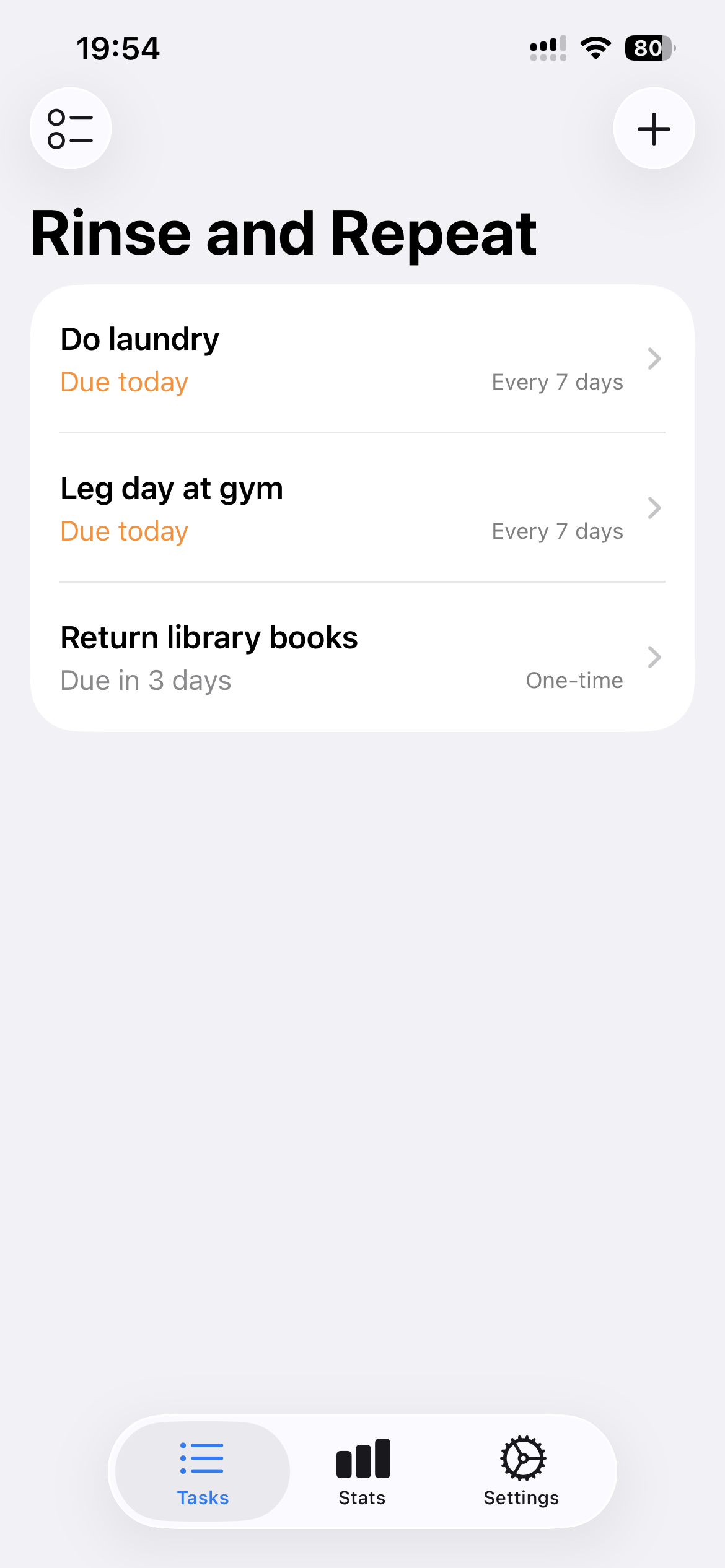Expand Return library books with its chevron

point(654,657)
